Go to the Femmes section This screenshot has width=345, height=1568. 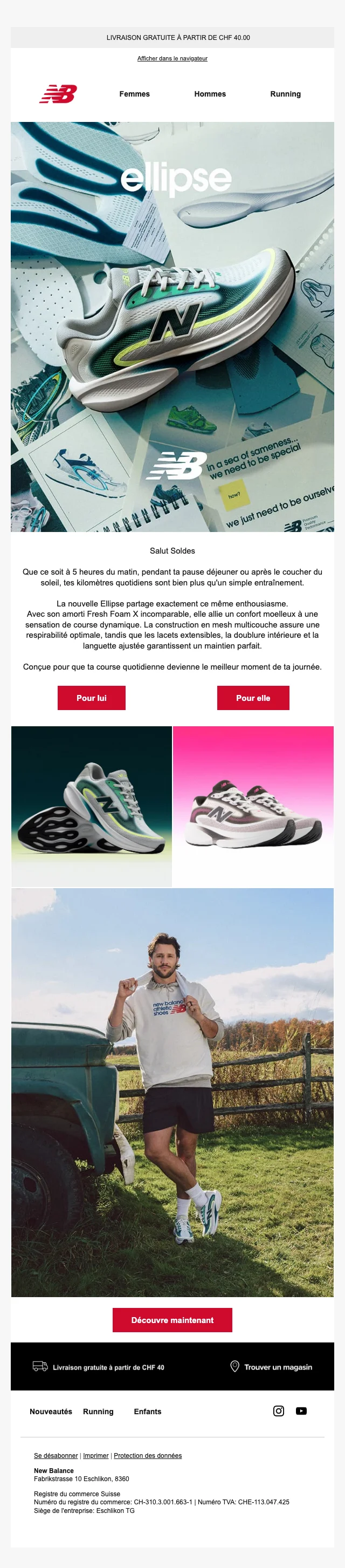point(134,94)
